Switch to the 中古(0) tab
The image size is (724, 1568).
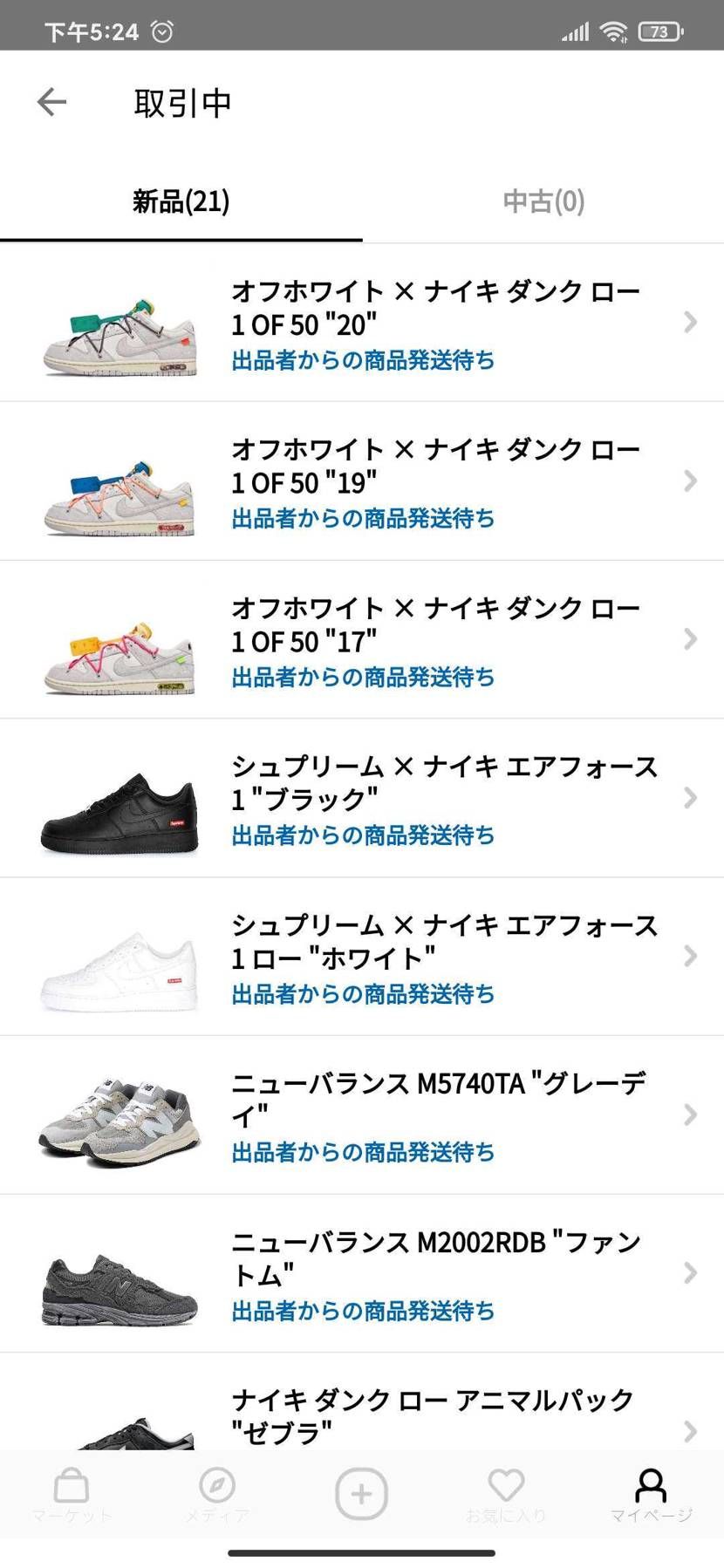coord(543,201)
